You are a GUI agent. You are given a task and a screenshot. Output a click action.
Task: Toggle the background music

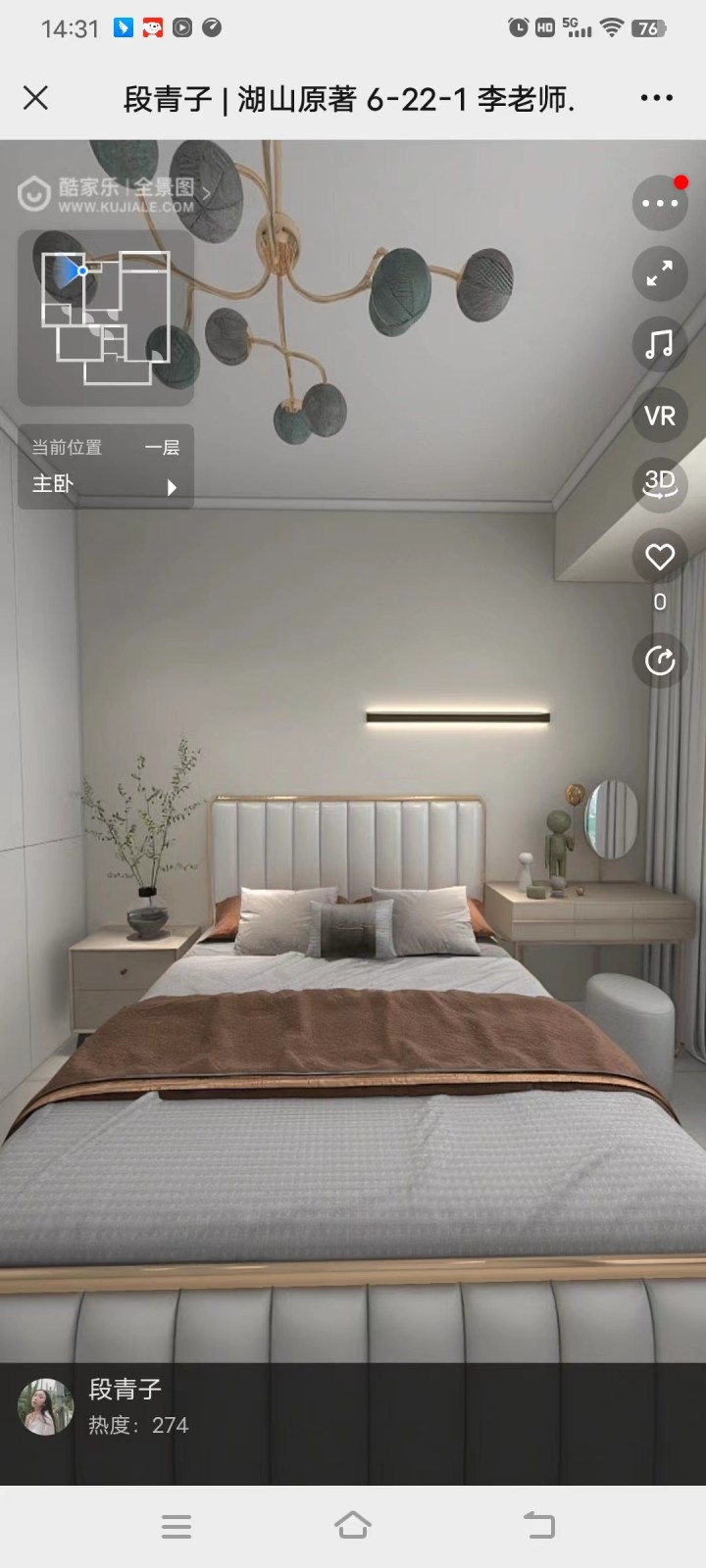tap(660, 344)
